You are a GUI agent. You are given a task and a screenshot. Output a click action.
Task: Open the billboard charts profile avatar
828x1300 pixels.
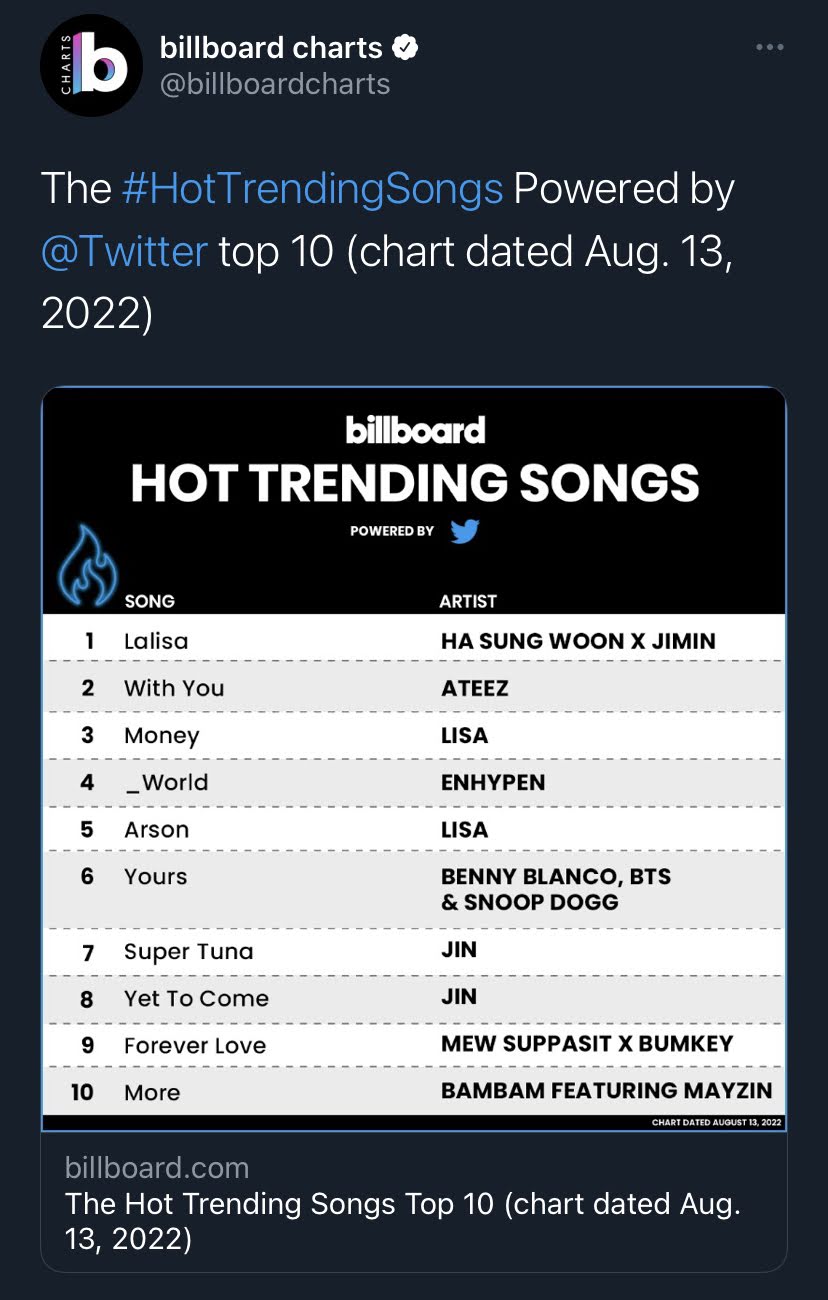(x=91, y=66)
